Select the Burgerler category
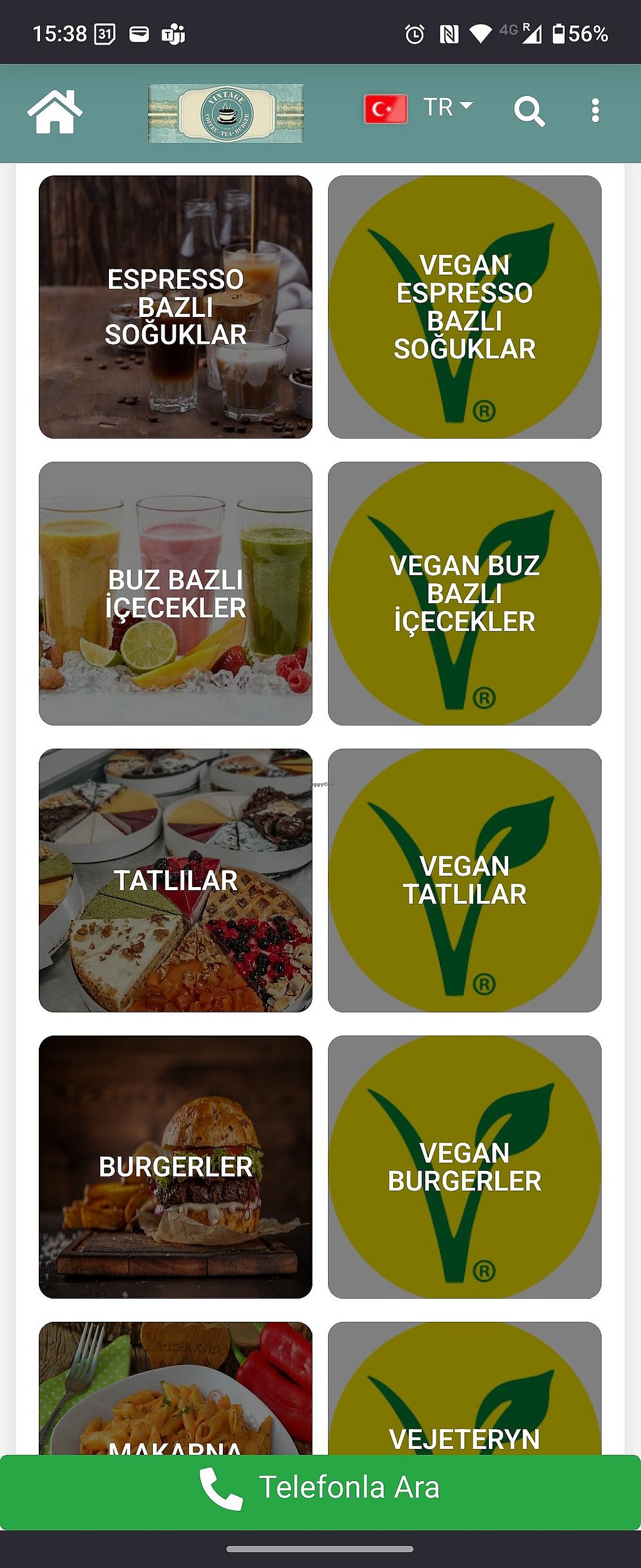This screenshot has height=1568, width=641. point(175,1166)
